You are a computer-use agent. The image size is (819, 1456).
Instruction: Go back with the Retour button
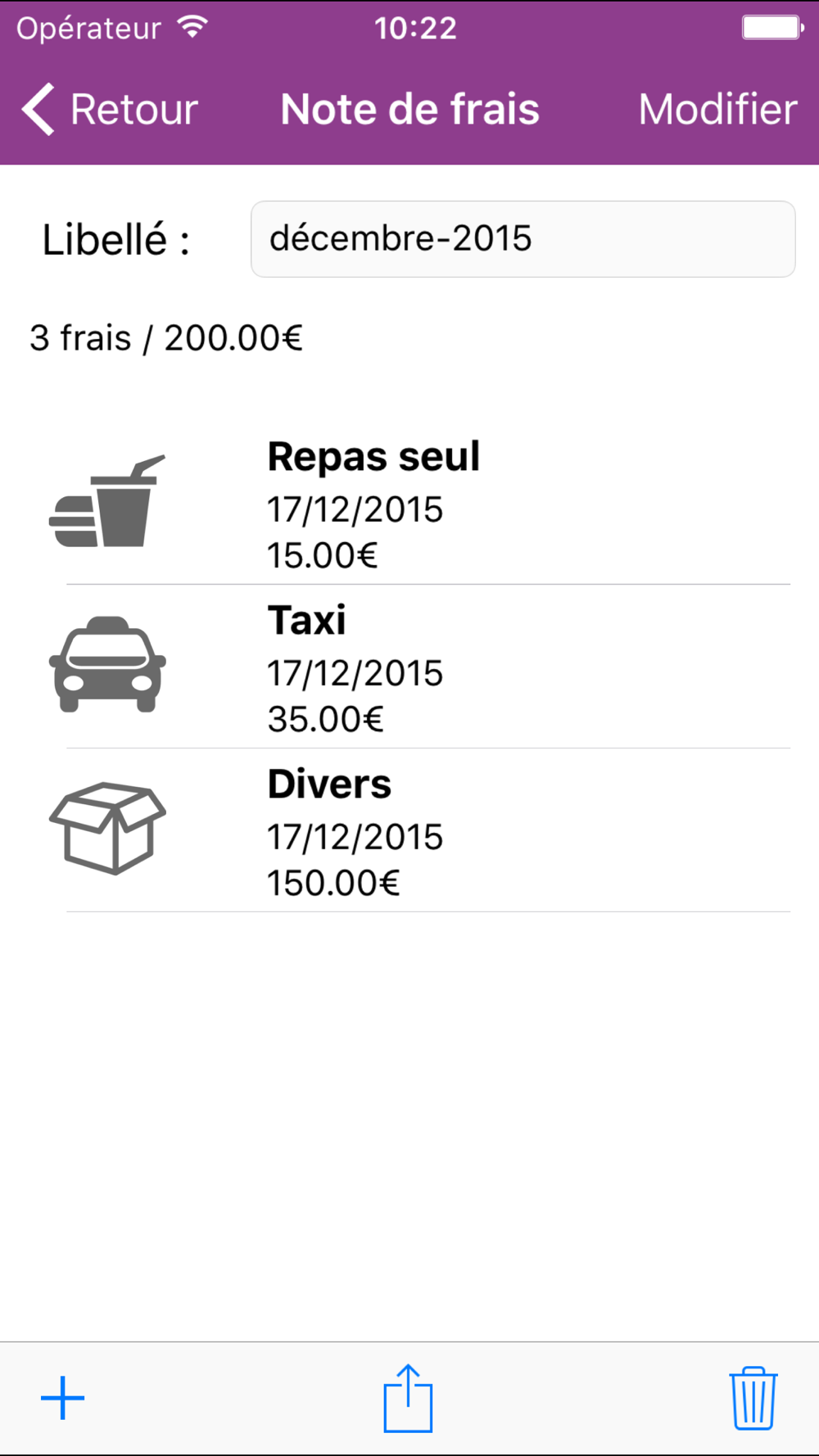[x=110, y=109]
